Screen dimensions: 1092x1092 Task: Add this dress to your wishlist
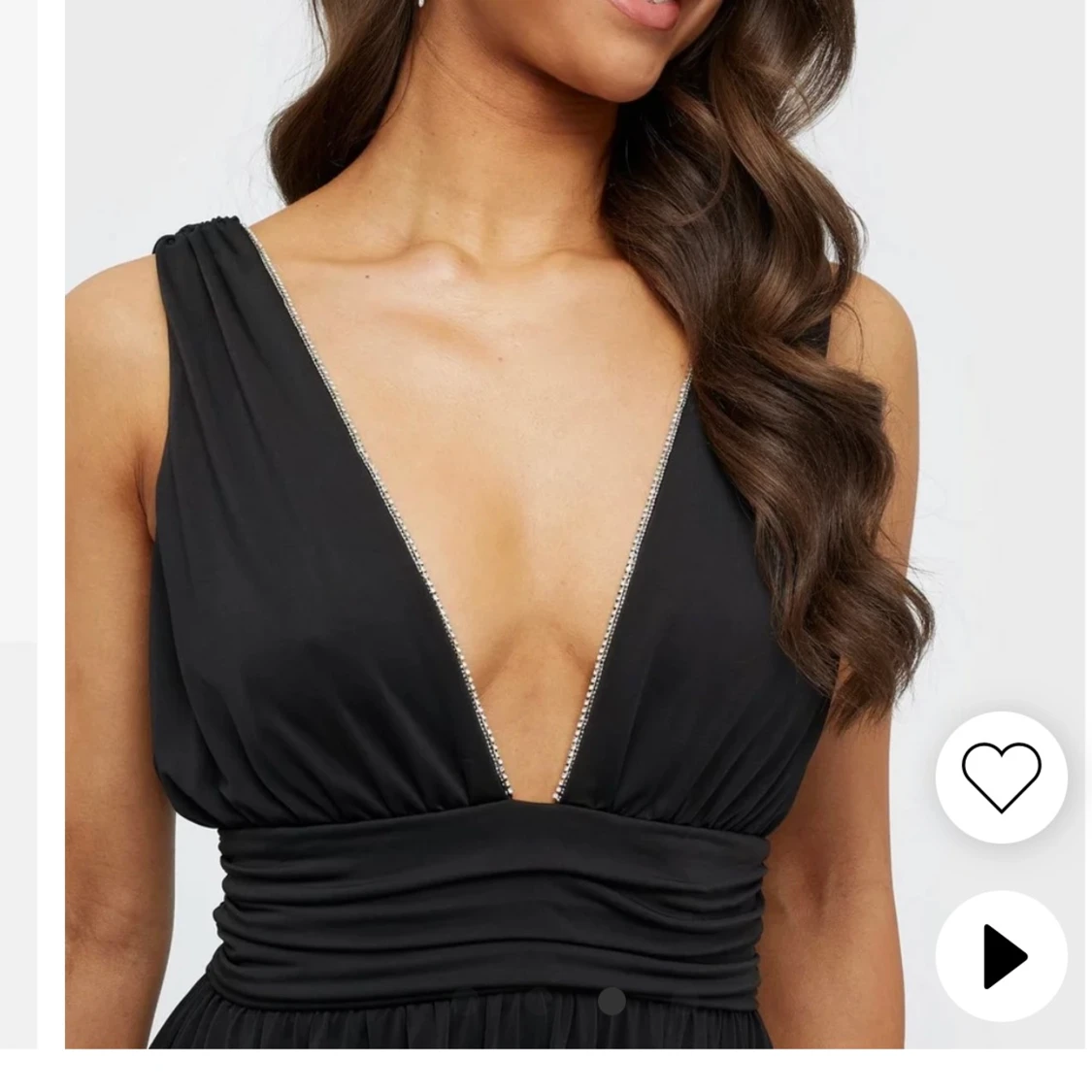[x=1001, y=777]
